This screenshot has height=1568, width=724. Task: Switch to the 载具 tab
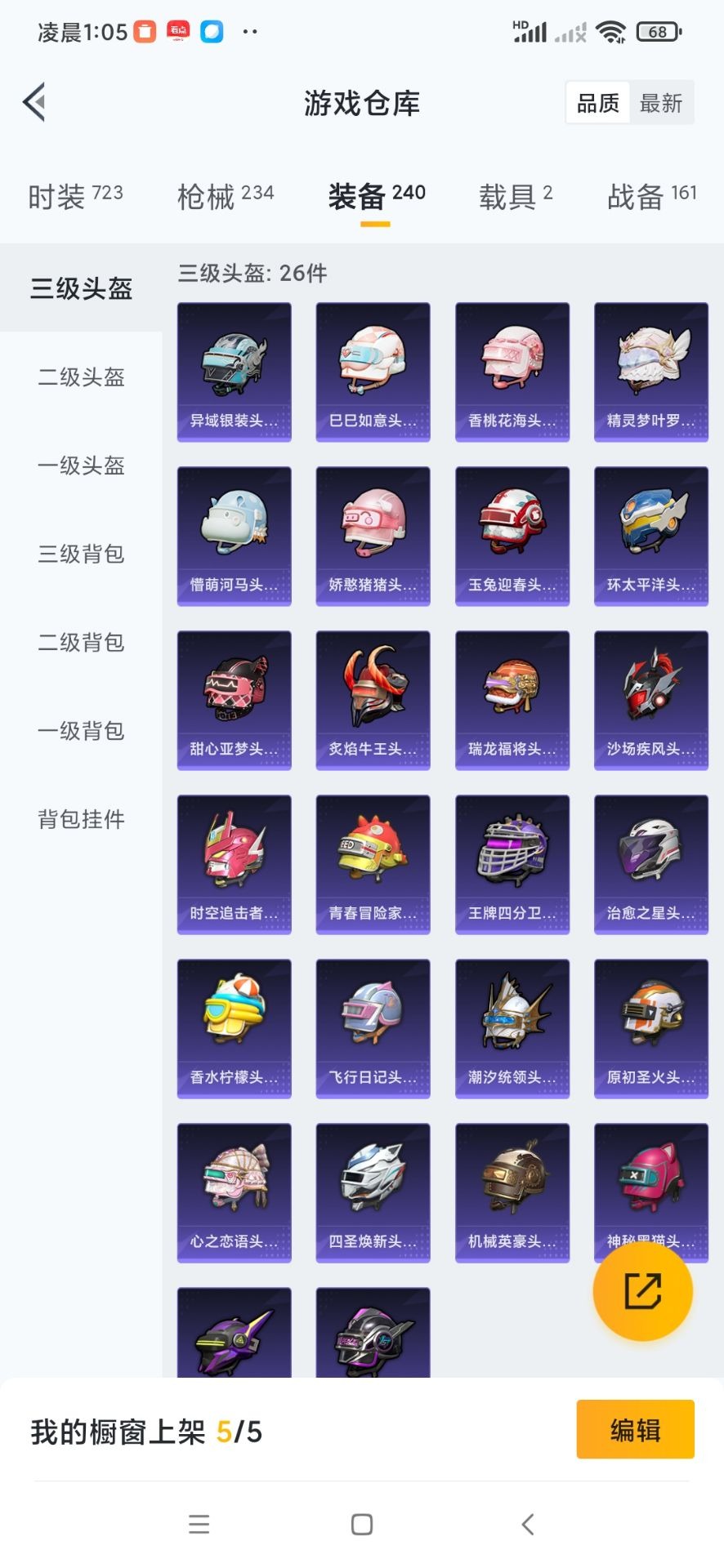pyautogui.click(x=515, y=197)
